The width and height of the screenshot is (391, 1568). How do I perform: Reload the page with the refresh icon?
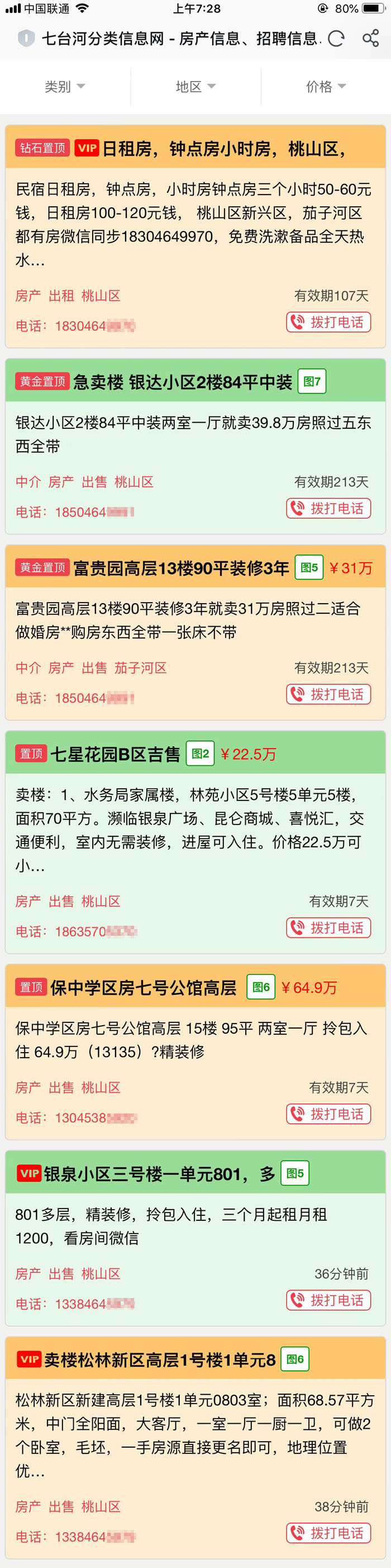click(x=336, y=39)
